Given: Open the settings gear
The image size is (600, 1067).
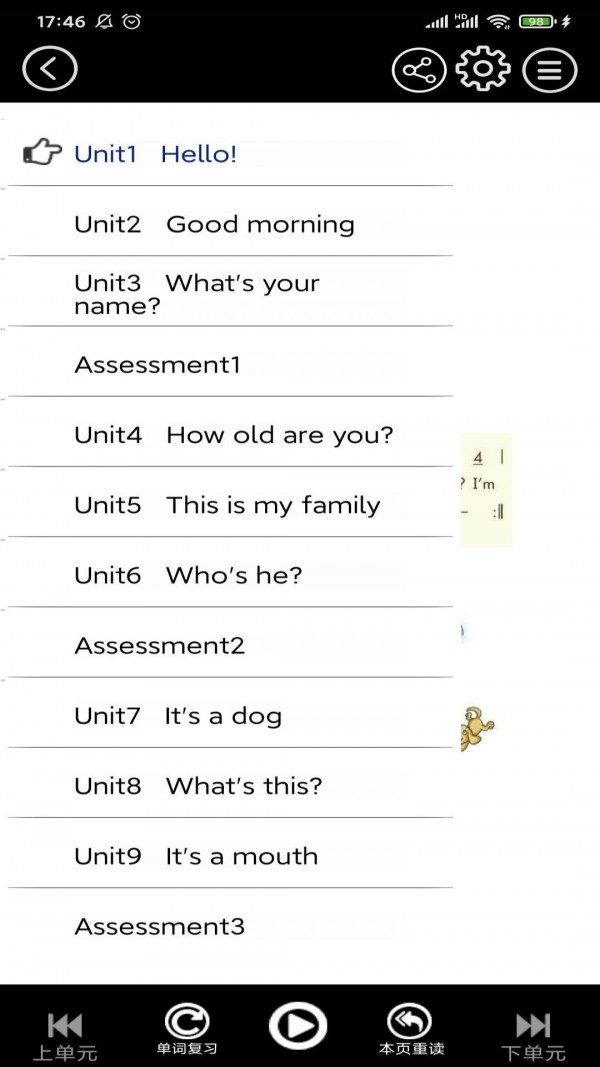Looking at the screenshot, I should pos(483,70).
